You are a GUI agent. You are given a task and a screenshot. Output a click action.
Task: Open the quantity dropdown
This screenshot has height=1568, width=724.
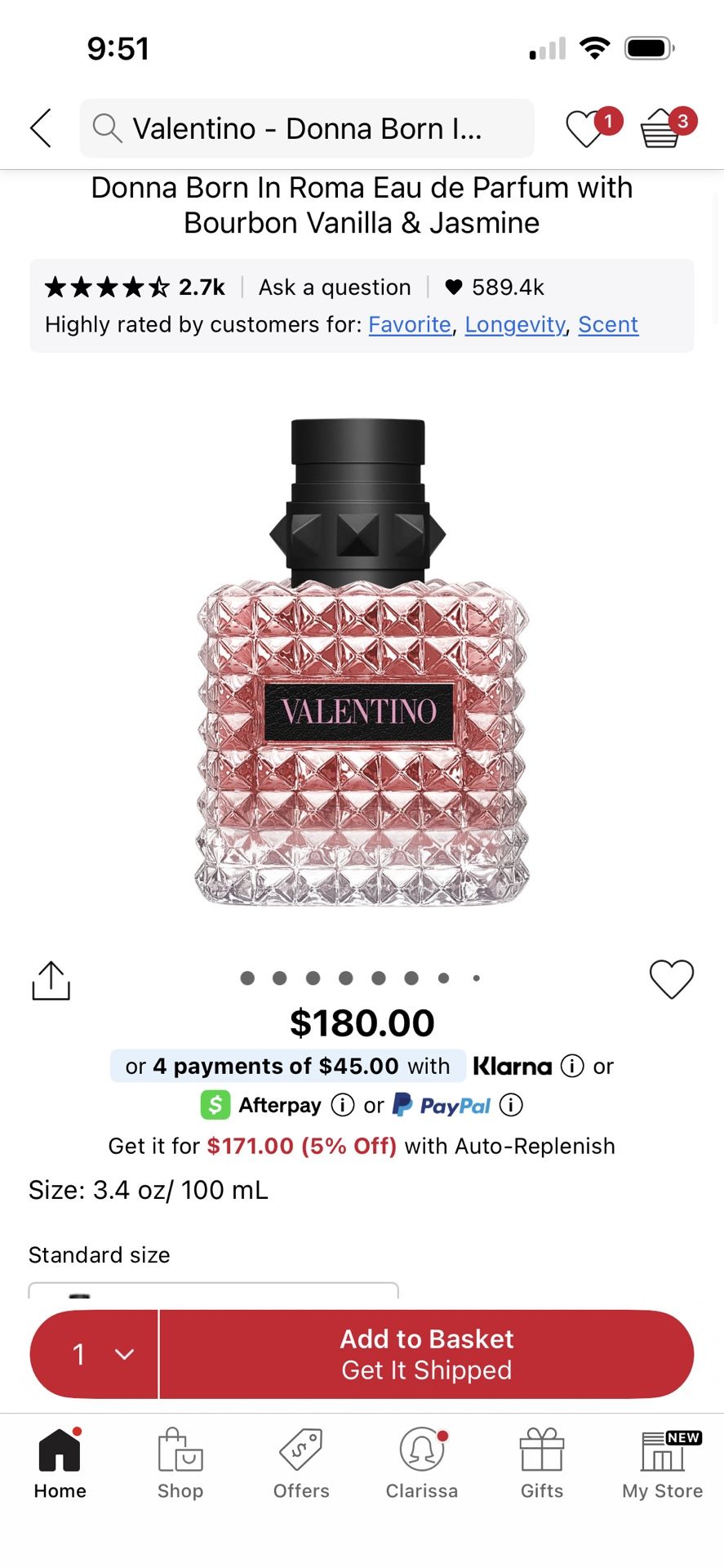coord(95,1354)
